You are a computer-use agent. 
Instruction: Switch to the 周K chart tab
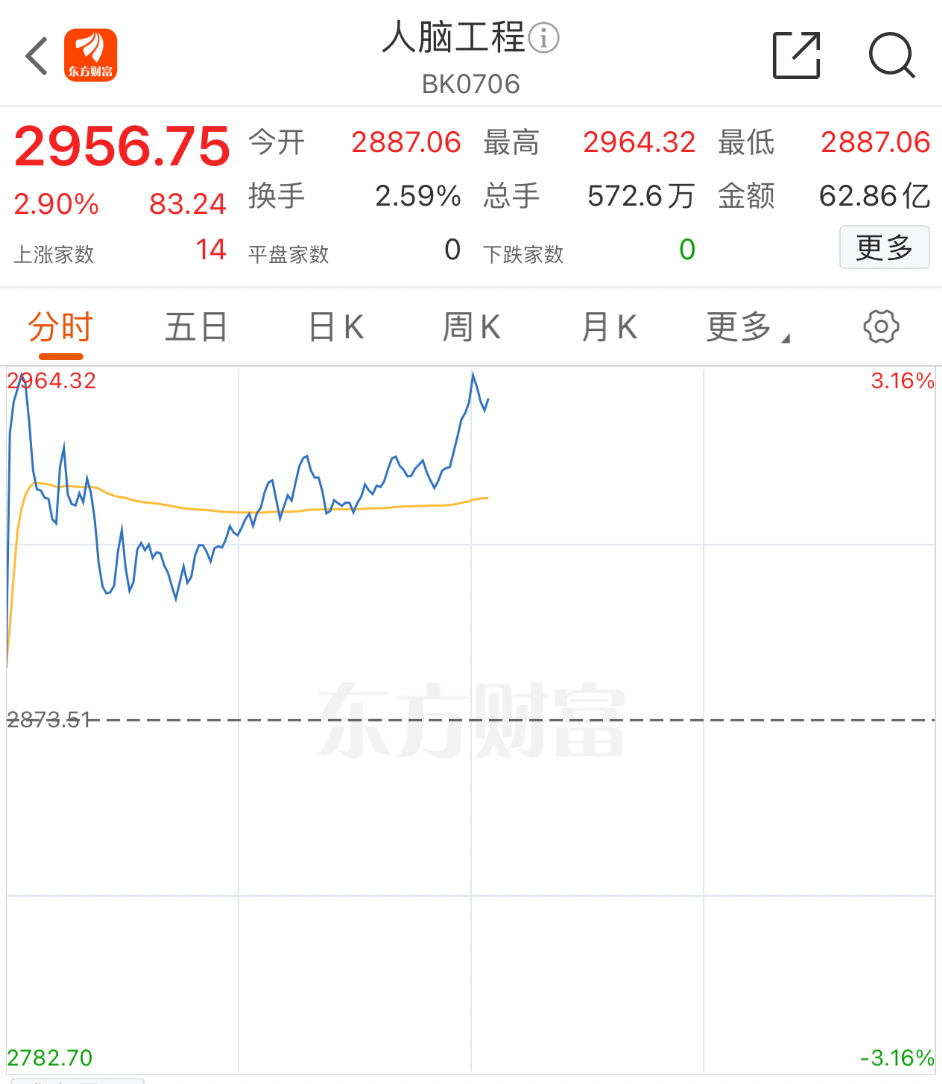click(x=471, y=328)
